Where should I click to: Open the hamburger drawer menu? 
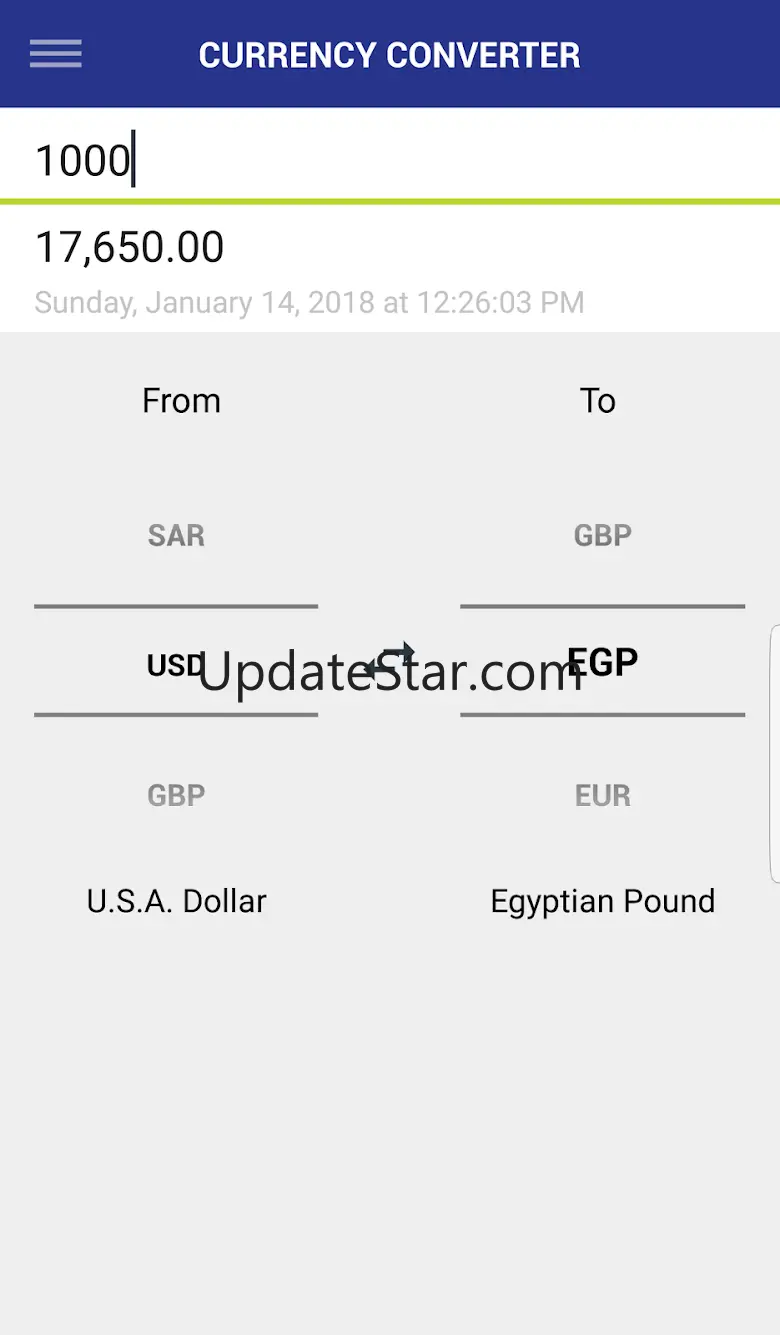(x=56, y=54)
